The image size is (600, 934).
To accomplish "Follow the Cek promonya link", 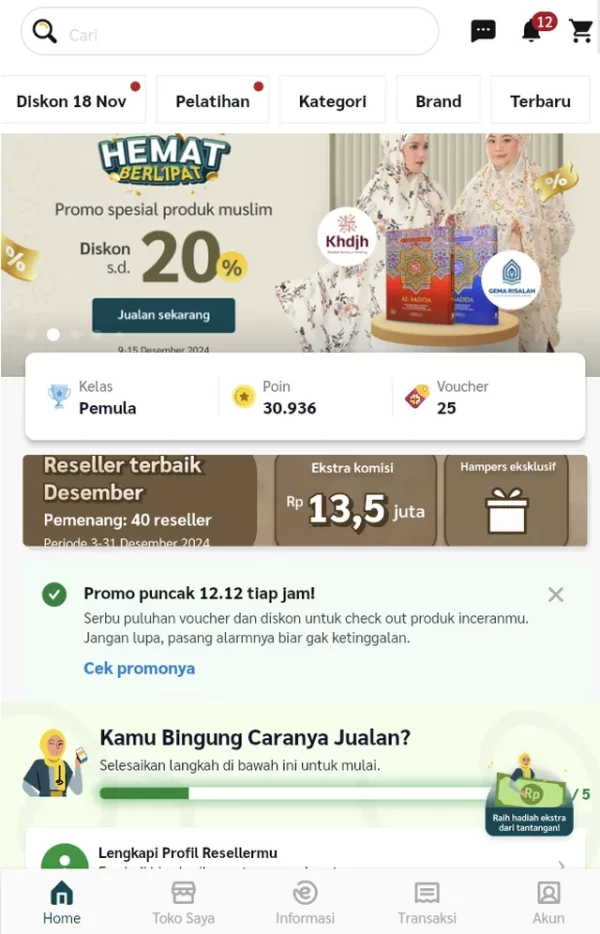I will pyautogui.click(x=139, y=668).
